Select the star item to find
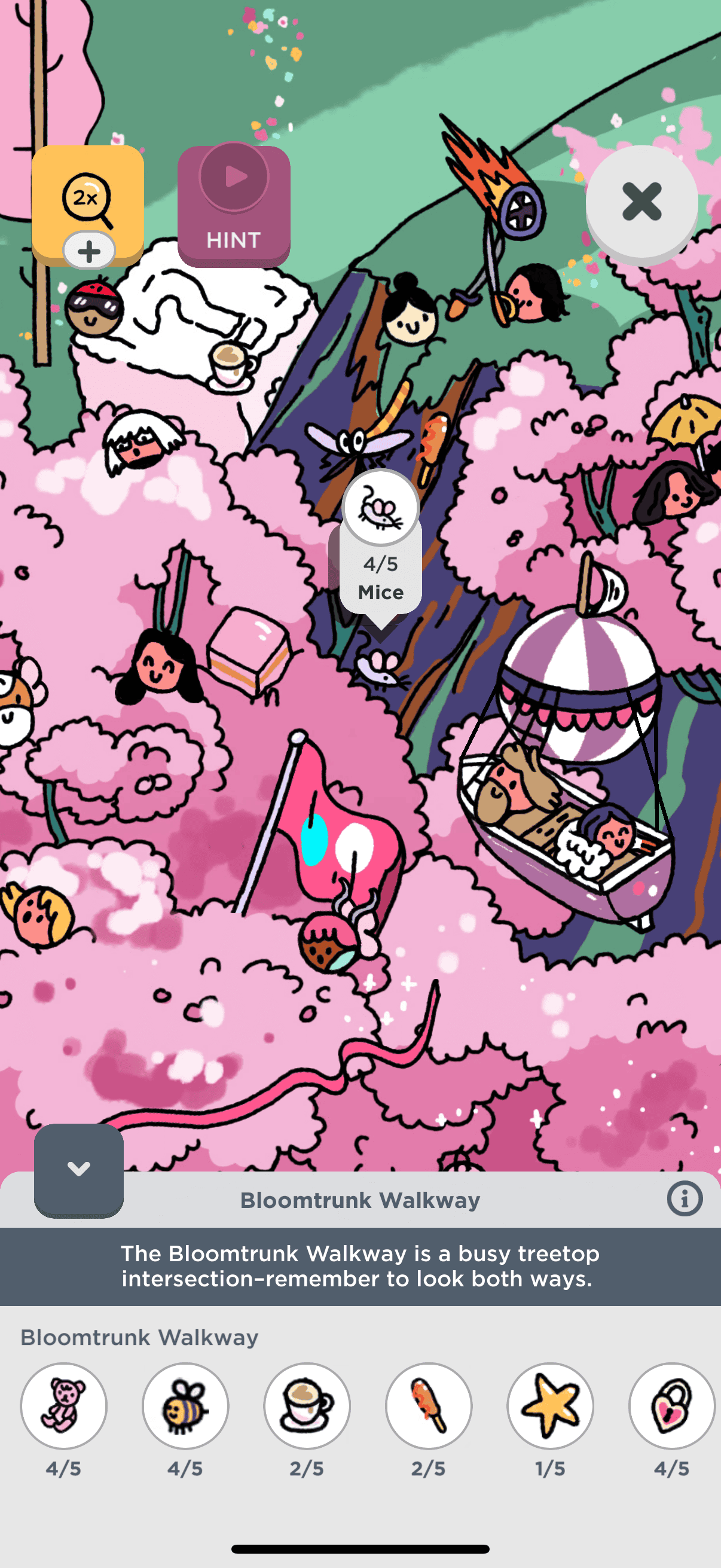721x1568 pixels. click(x=550, y=1405)
